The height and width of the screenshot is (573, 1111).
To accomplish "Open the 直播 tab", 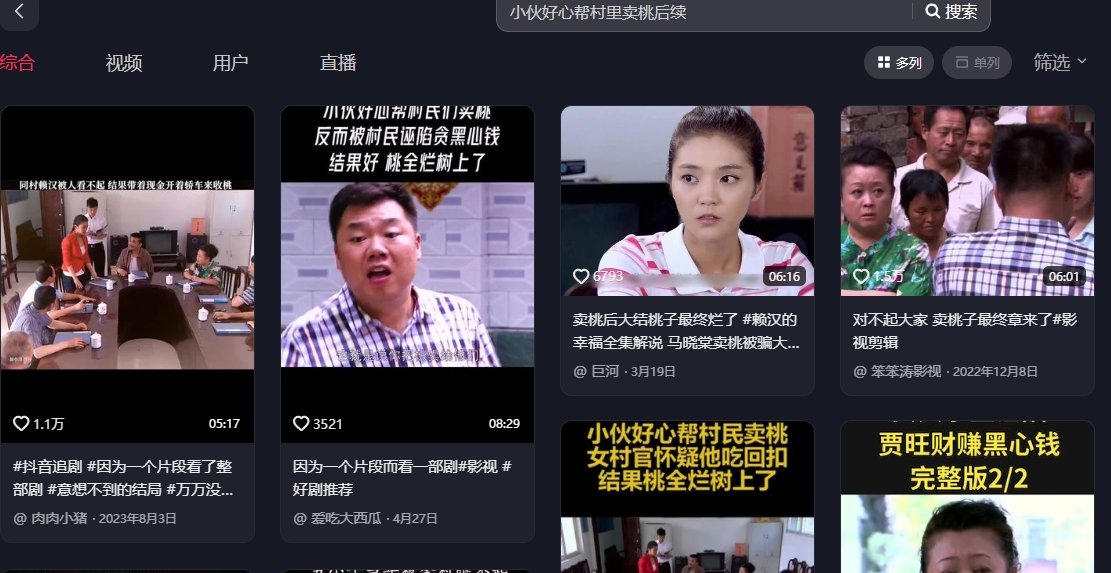I will click(338, 63).
